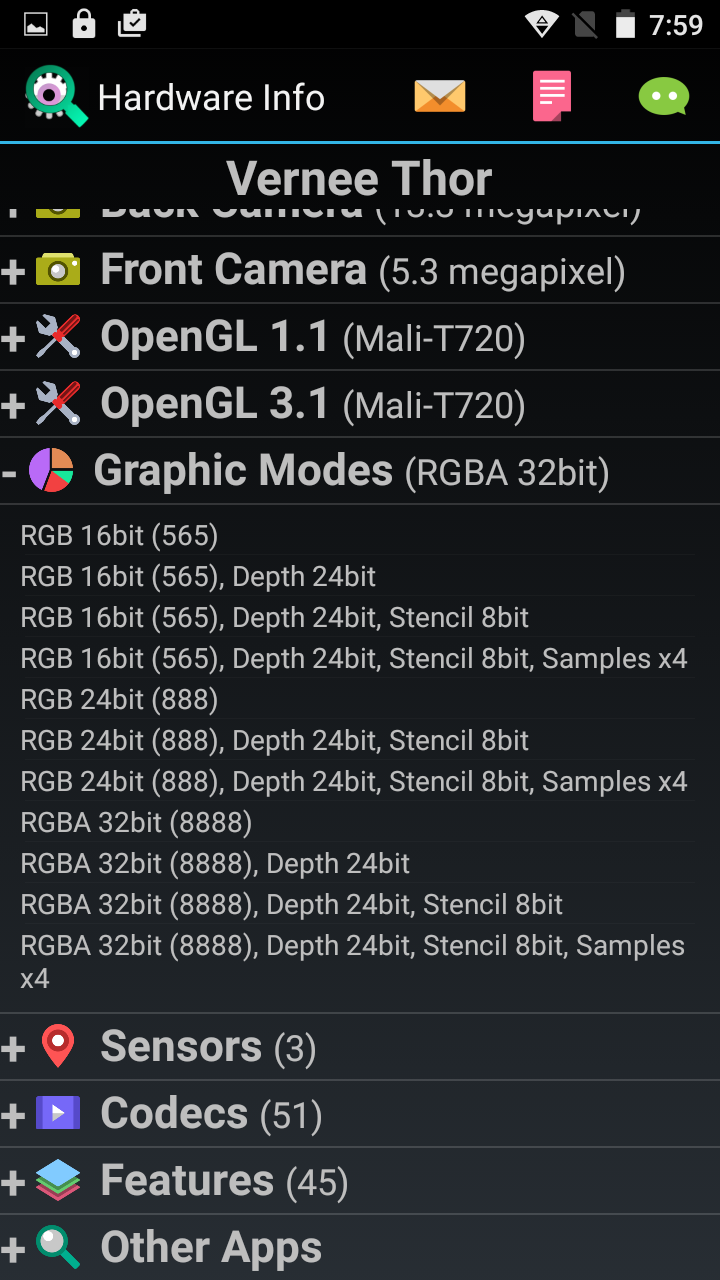Expand the Front Camera section
720x1280 pixels.
[360, 270]
